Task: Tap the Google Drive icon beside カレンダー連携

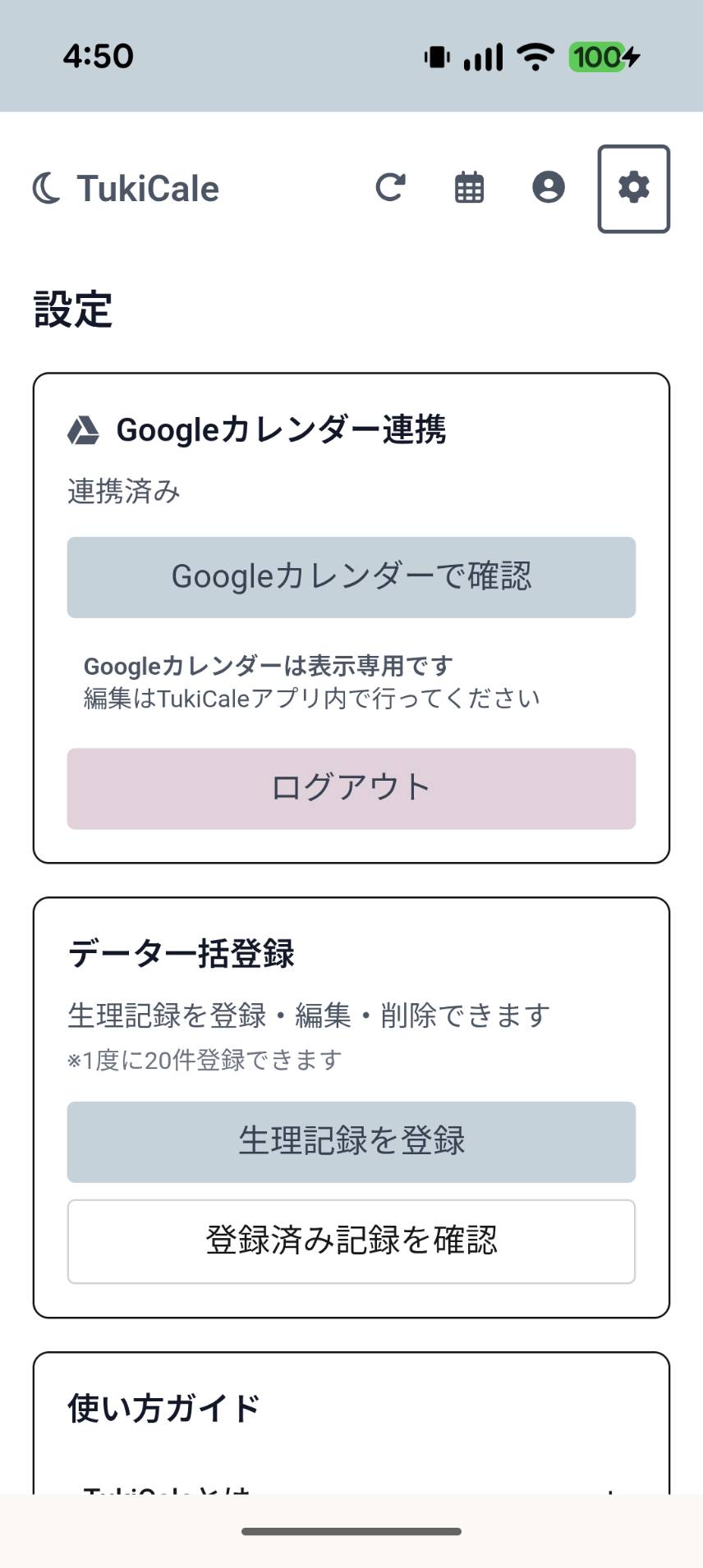Action: pos(83,429)
